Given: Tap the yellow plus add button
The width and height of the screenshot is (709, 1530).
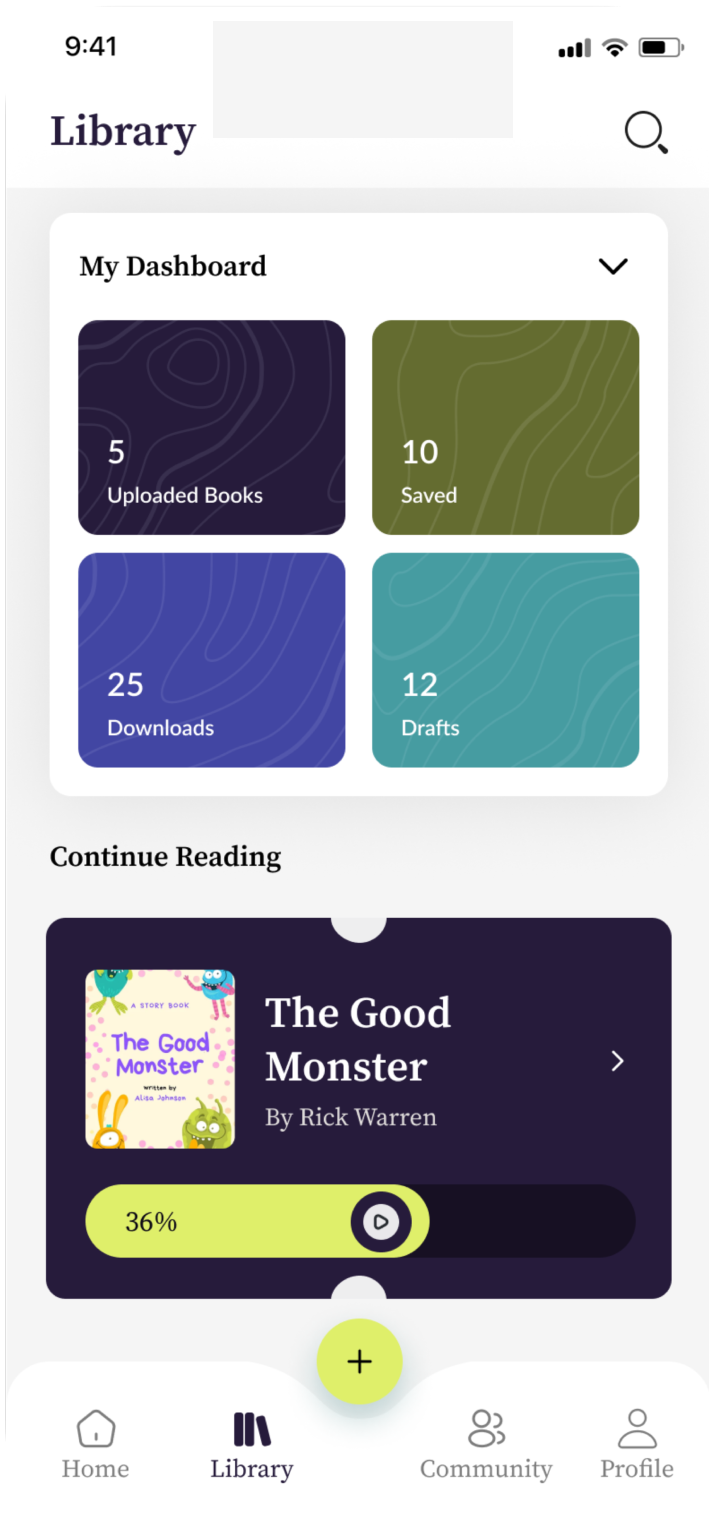Looking at the screenshot, I should coord(359,1361).
